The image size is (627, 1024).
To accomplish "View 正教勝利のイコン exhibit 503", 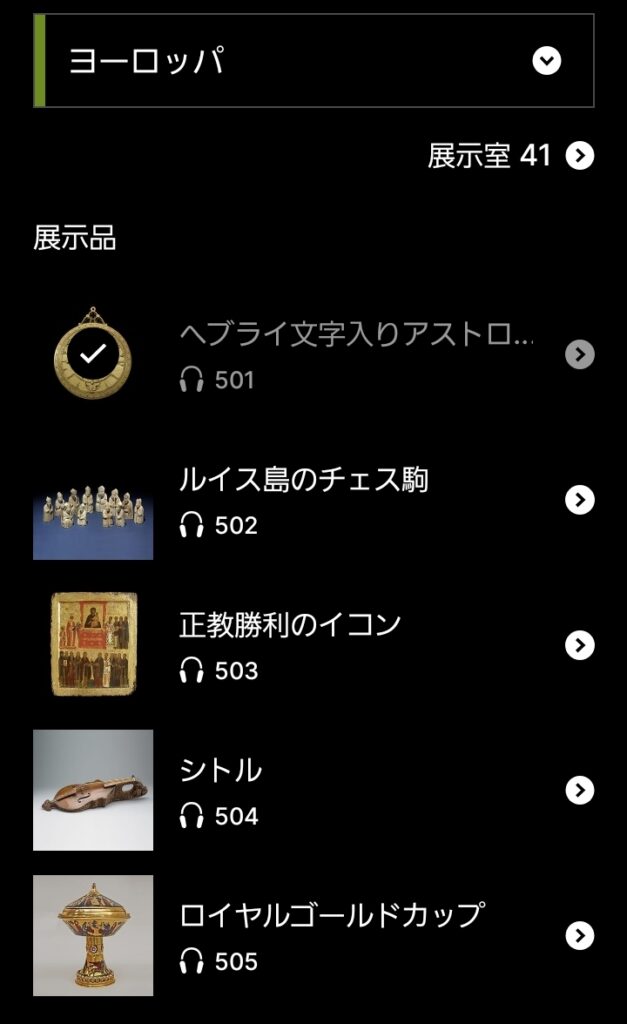I will 290,645.
